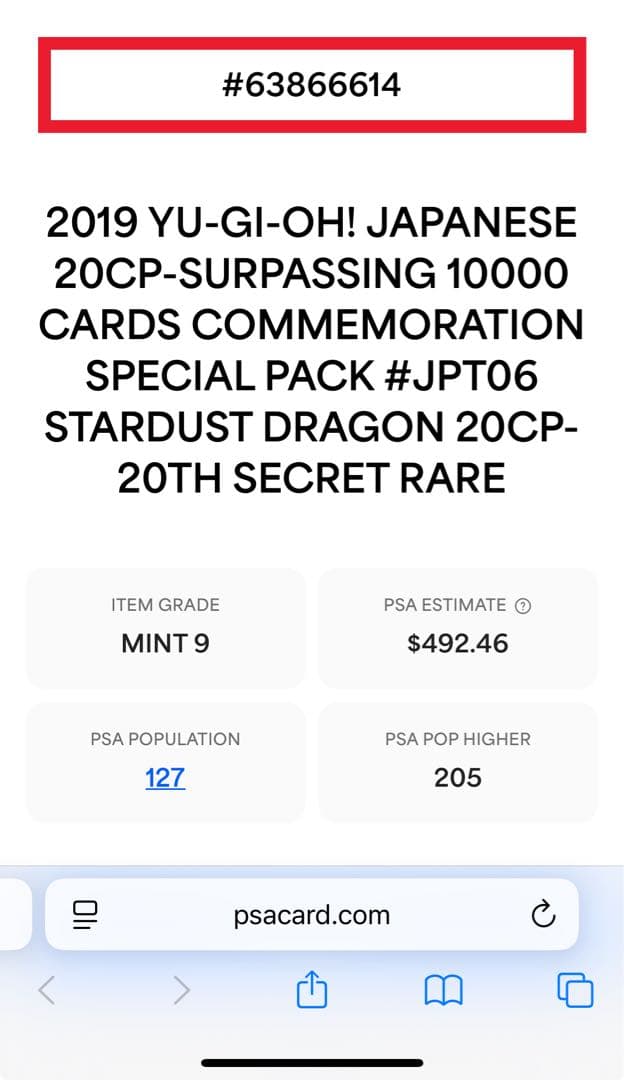Open the PSA population link 127

(x=165, y=777)
